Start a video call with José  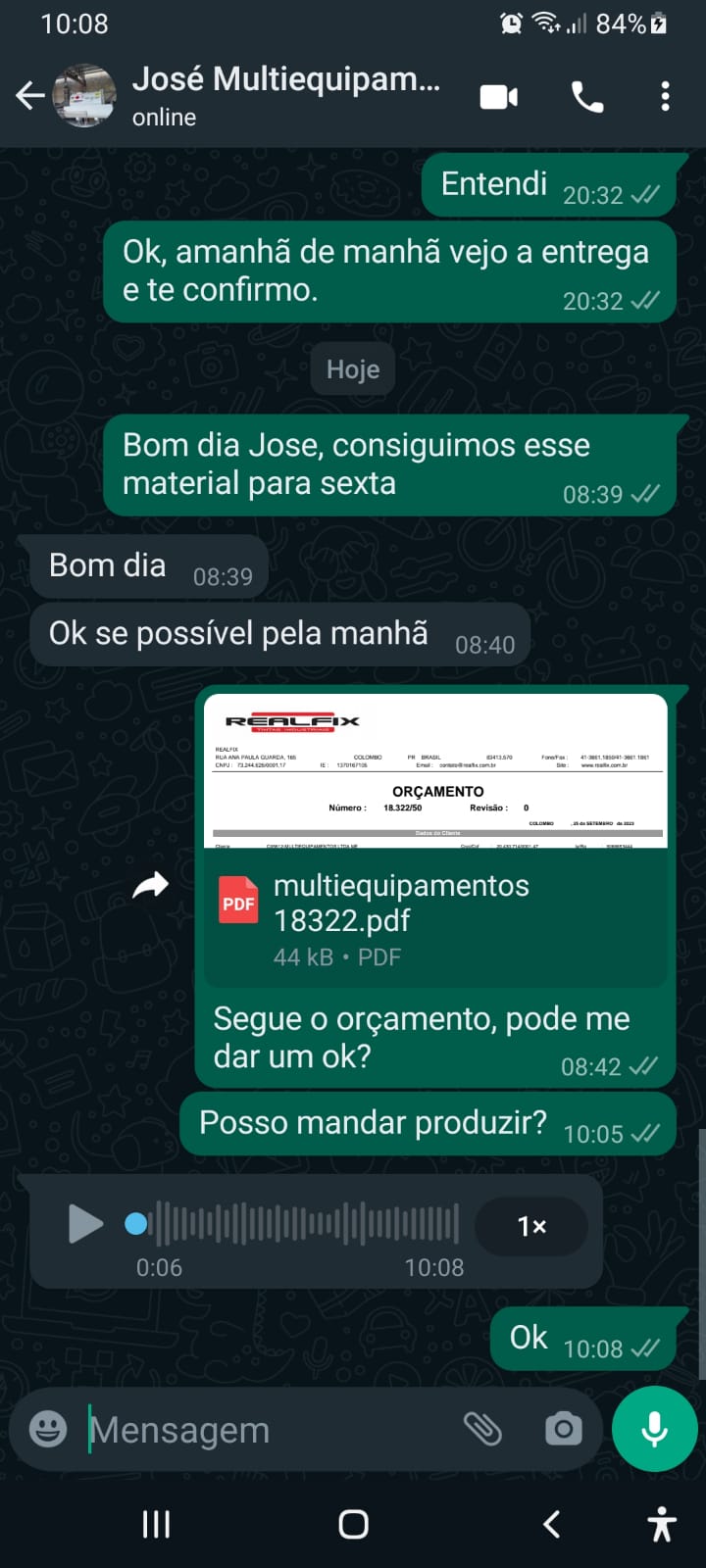(499, 96)
